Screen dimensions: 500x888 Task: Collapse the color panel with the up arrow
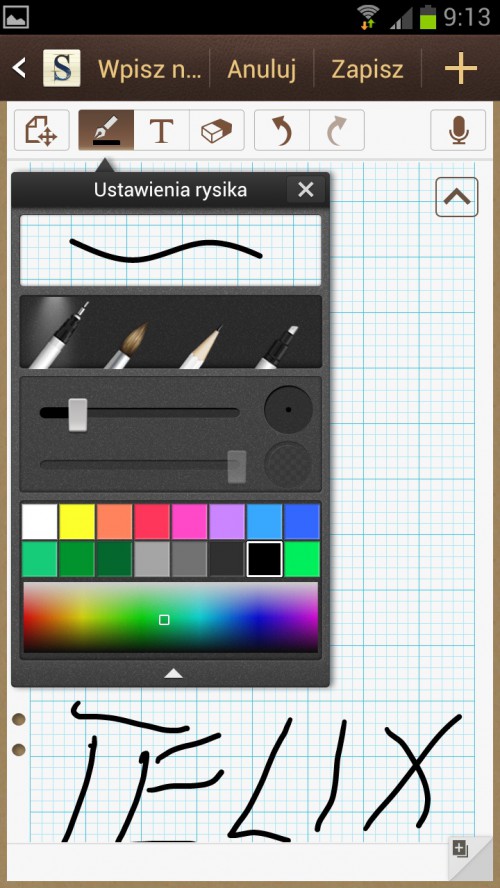click(173, 673)
